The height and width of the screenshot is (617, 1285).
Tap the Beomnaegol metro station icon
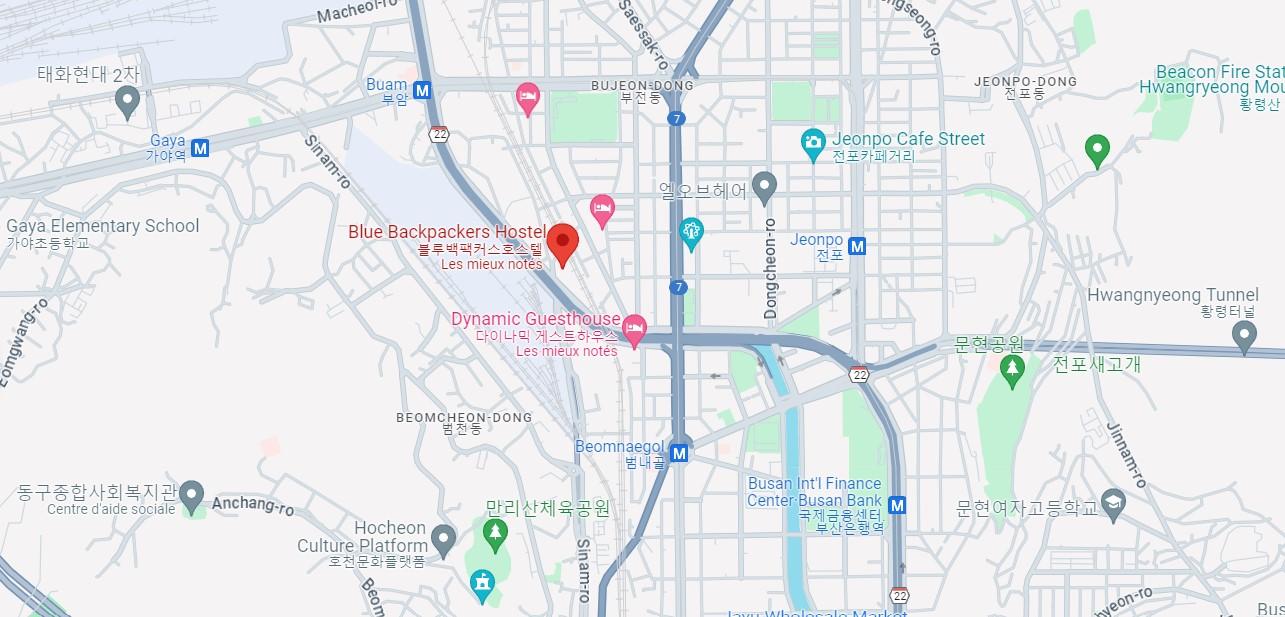pyautogui.click(x=680, y=453)
